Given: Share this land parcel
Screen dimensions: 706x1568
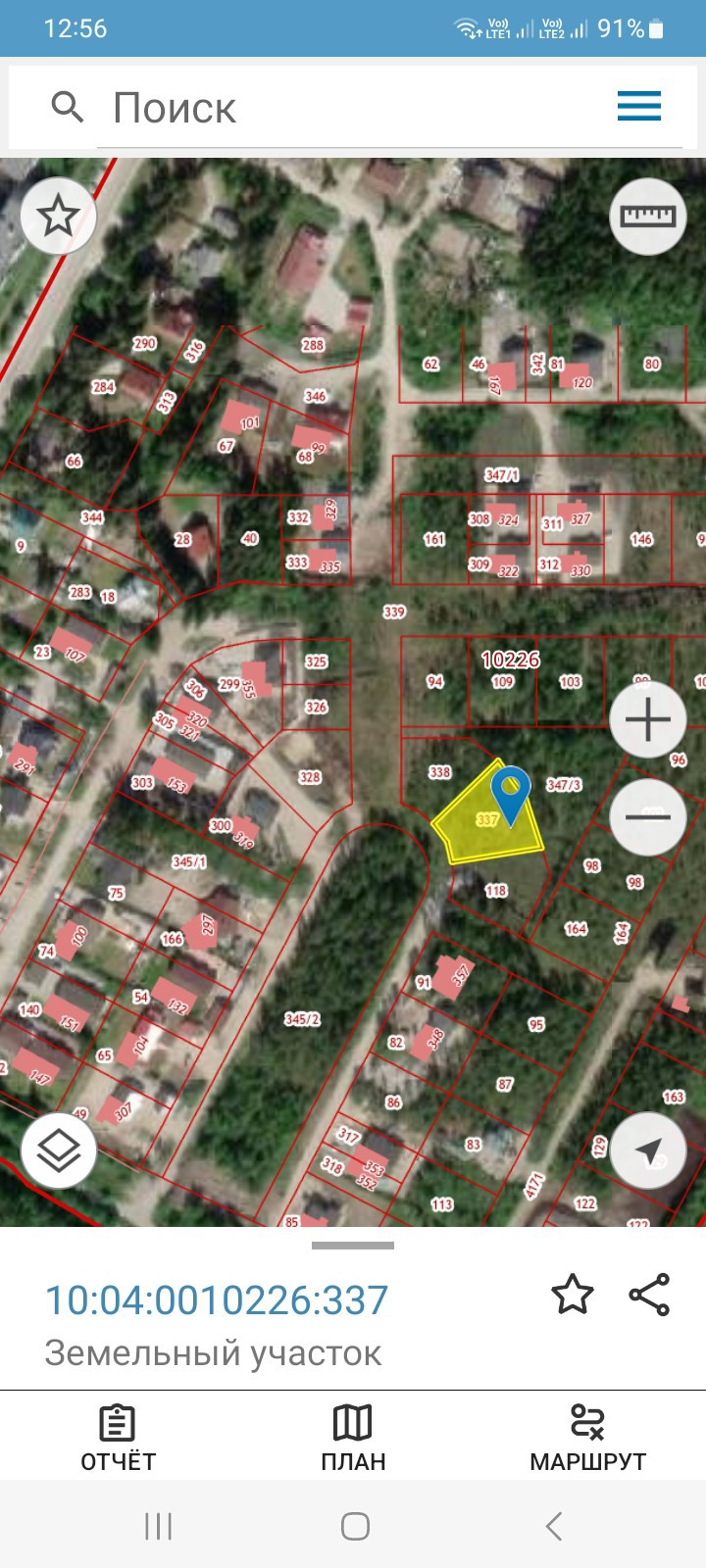Looking at the screenshot, I should click(x=649, y=1295).
